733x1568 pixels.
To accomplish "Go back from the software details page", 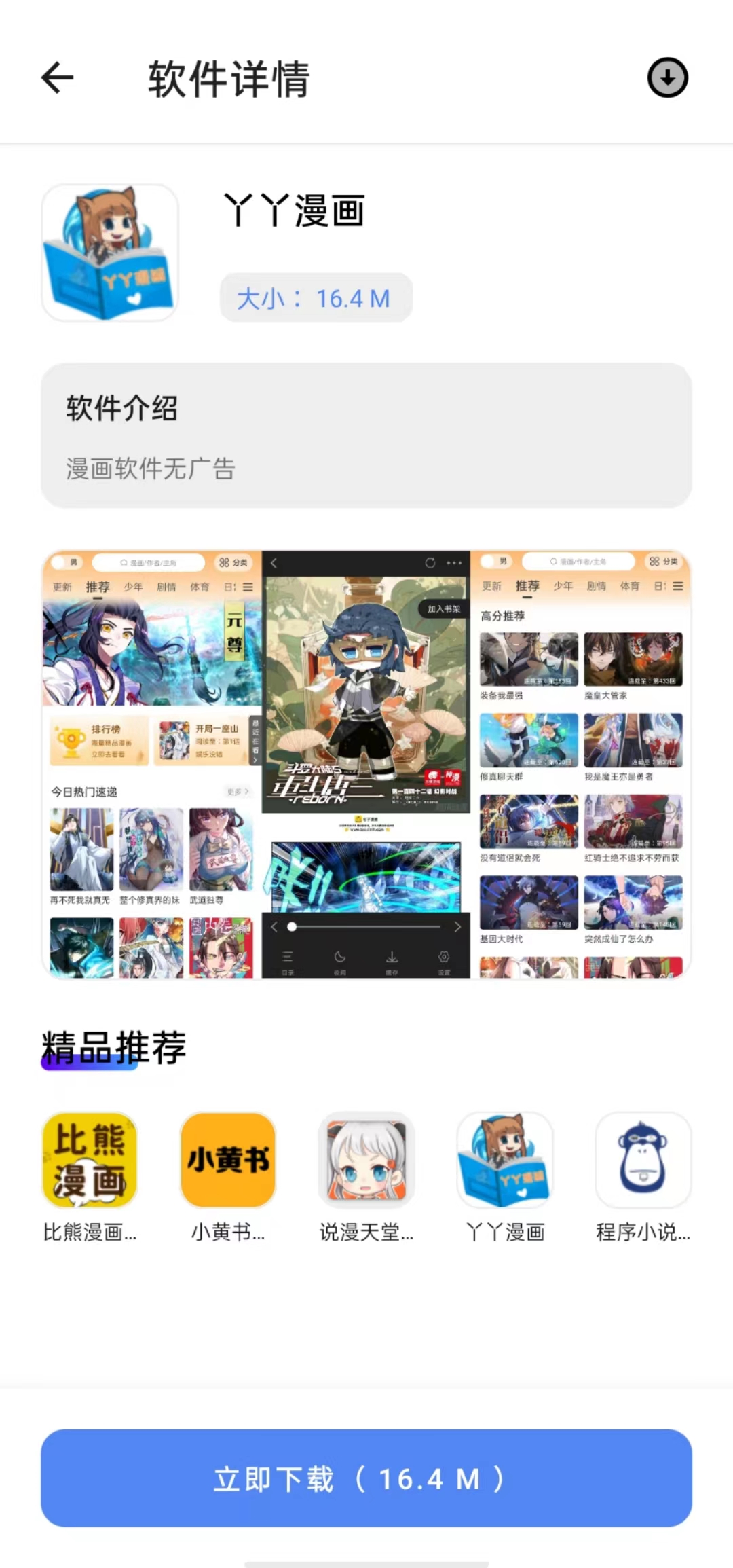I will coord(58,77).
